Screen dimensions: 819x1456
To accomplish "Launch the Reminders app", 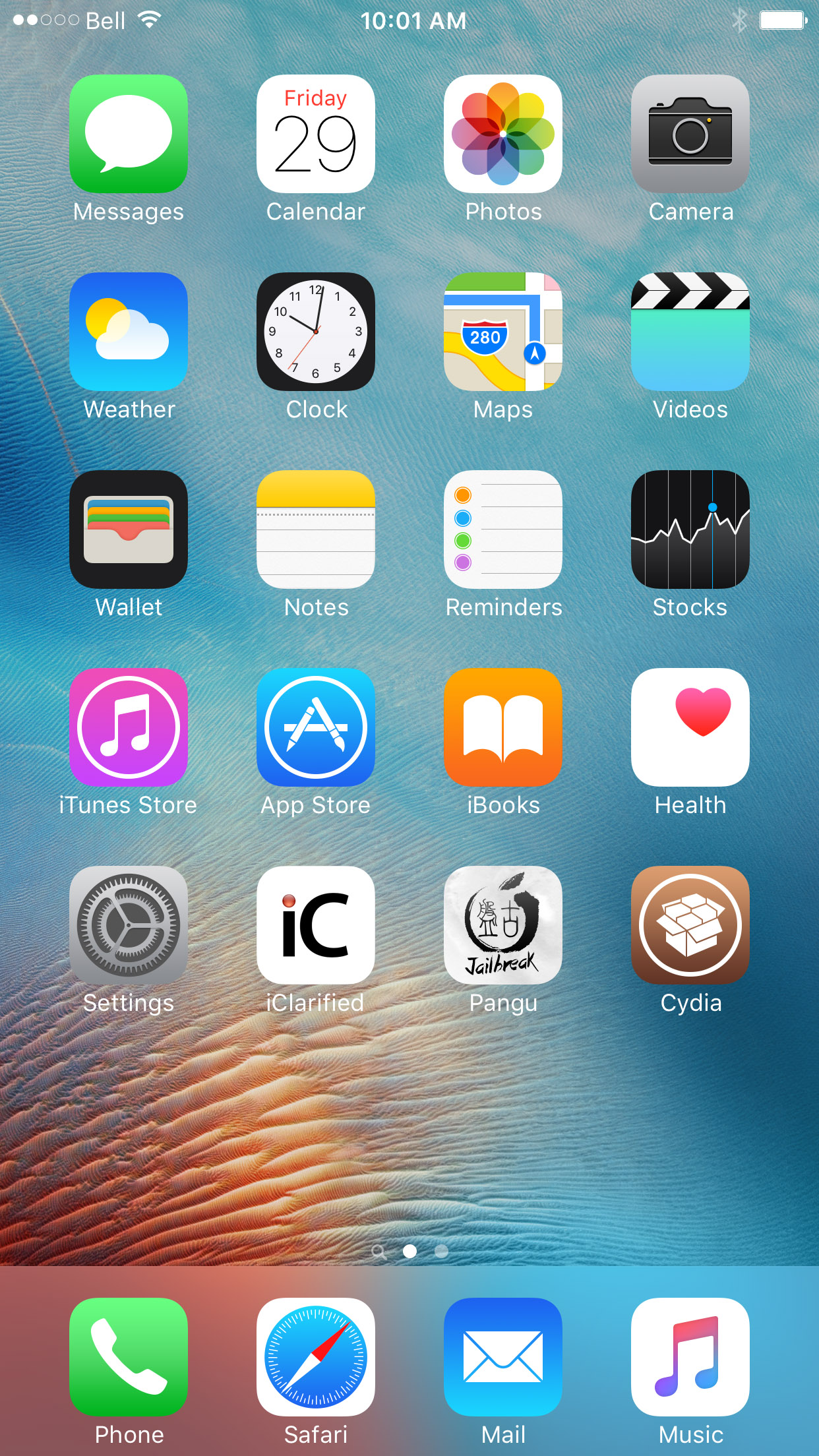I will click(503, 530).
